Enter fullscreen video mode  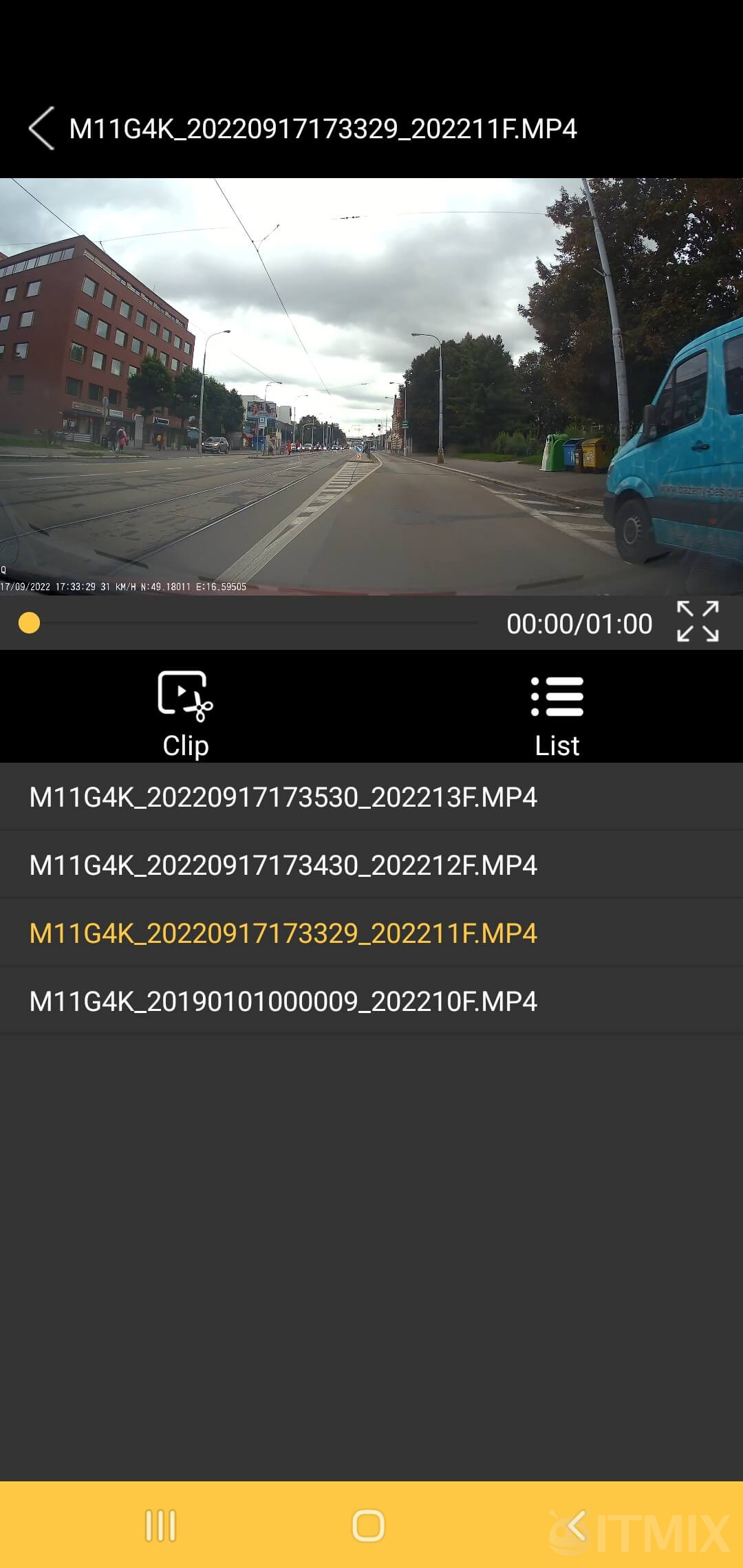[x=698, y=622]
